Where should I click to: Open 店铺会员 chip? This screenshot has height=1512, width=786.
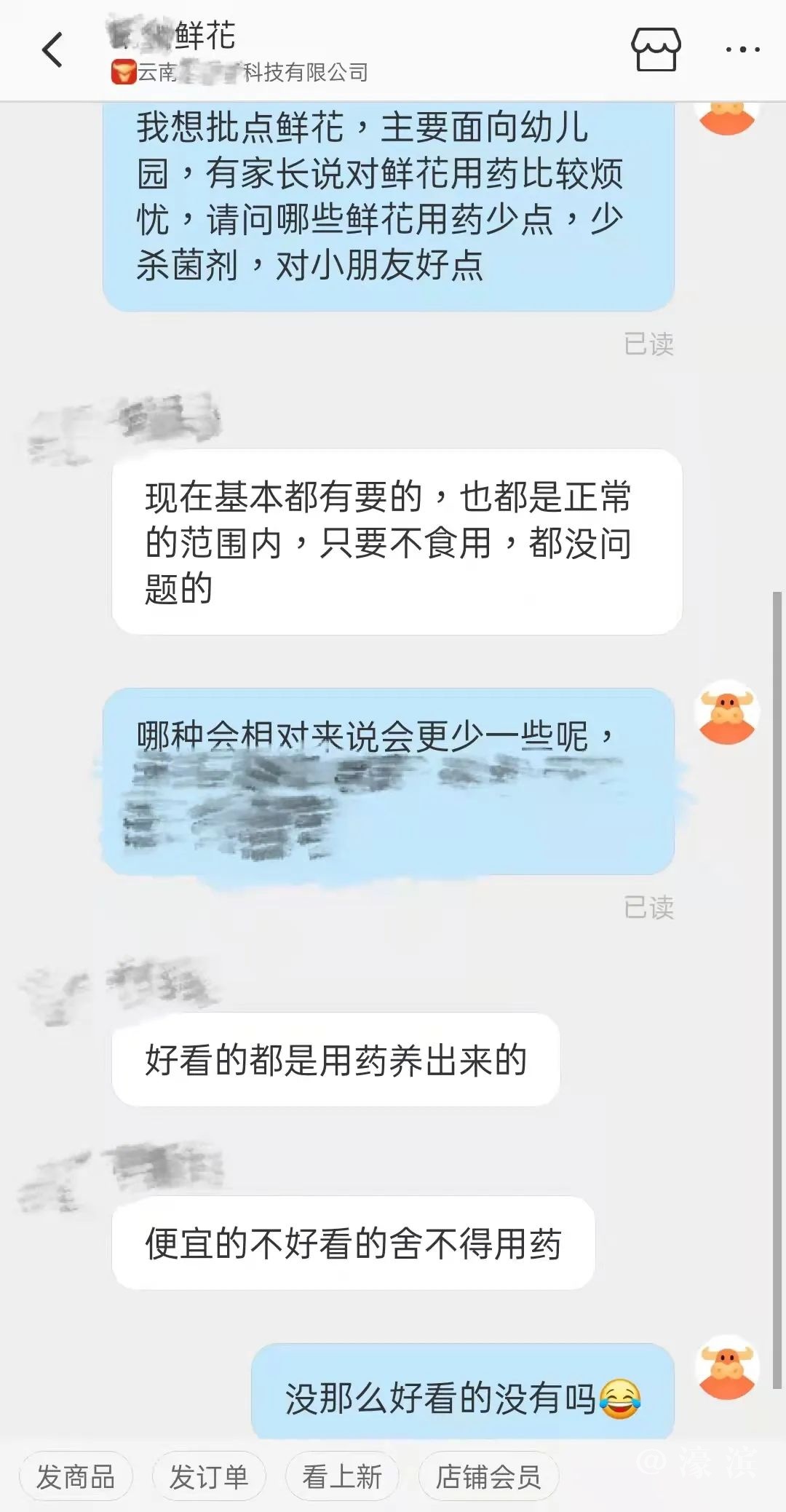click(488, 1477)
